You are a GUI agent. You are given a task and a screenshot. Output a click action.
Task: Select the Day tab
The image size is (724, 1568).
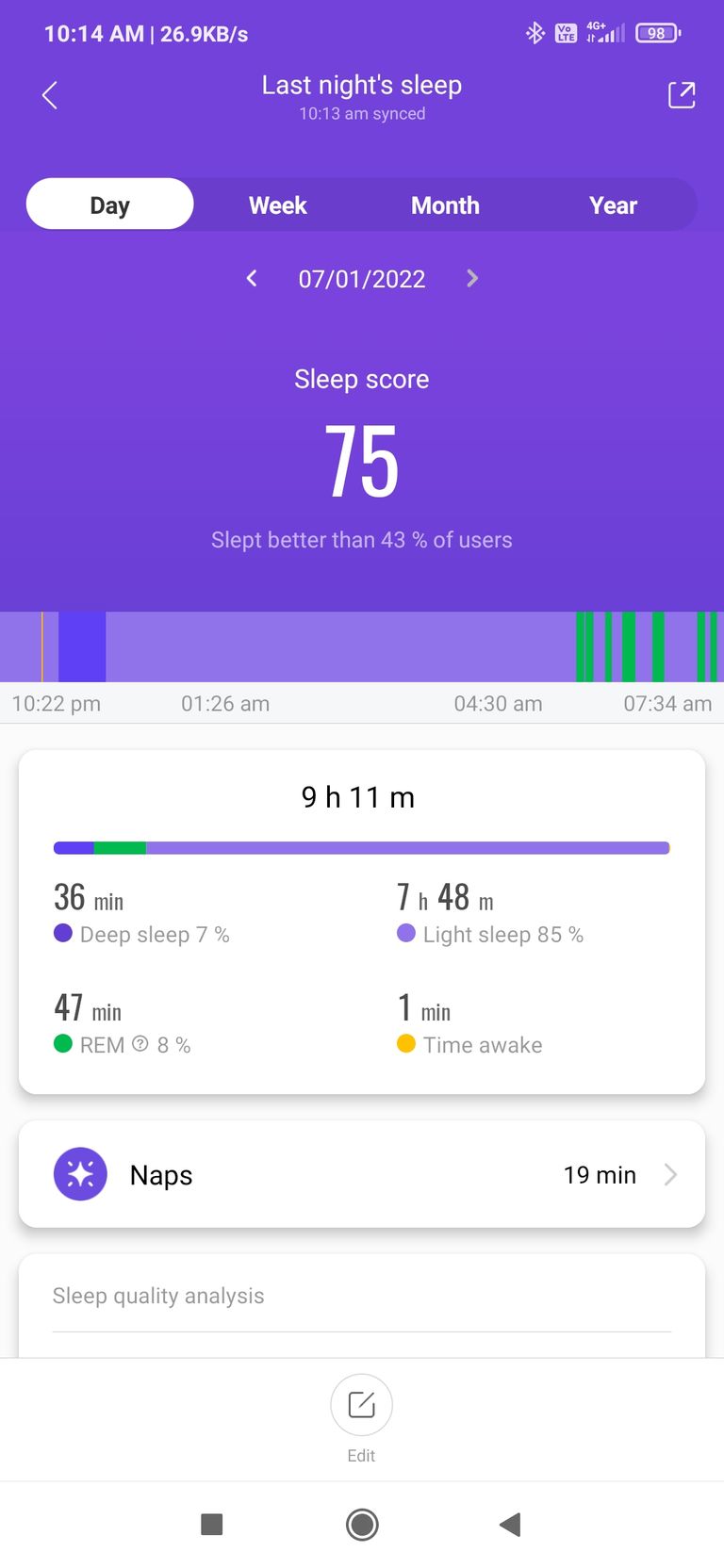[110, 204]
